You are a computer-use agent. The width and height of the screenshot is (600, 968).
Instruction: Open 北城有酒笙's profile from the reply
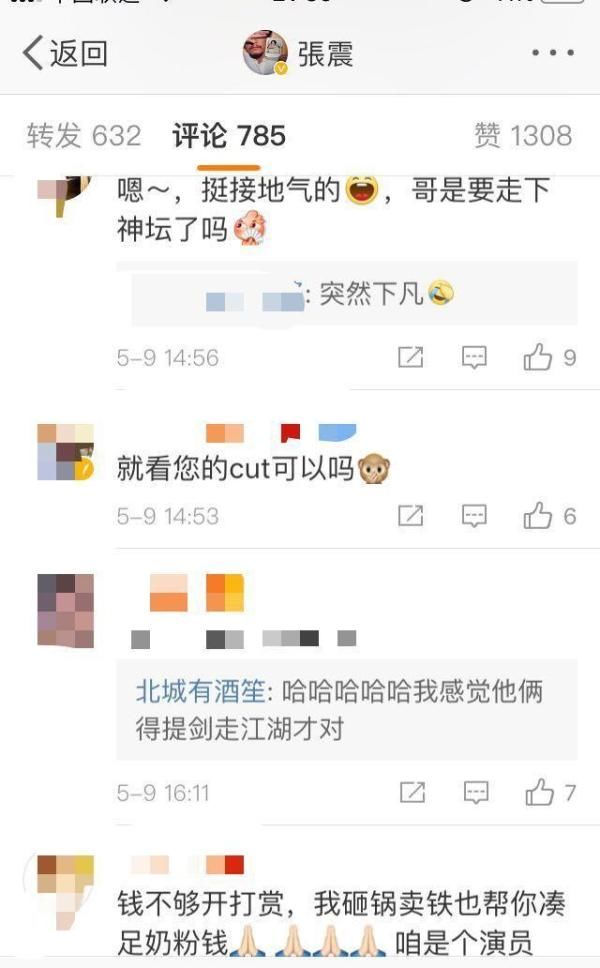pos(200,691)
